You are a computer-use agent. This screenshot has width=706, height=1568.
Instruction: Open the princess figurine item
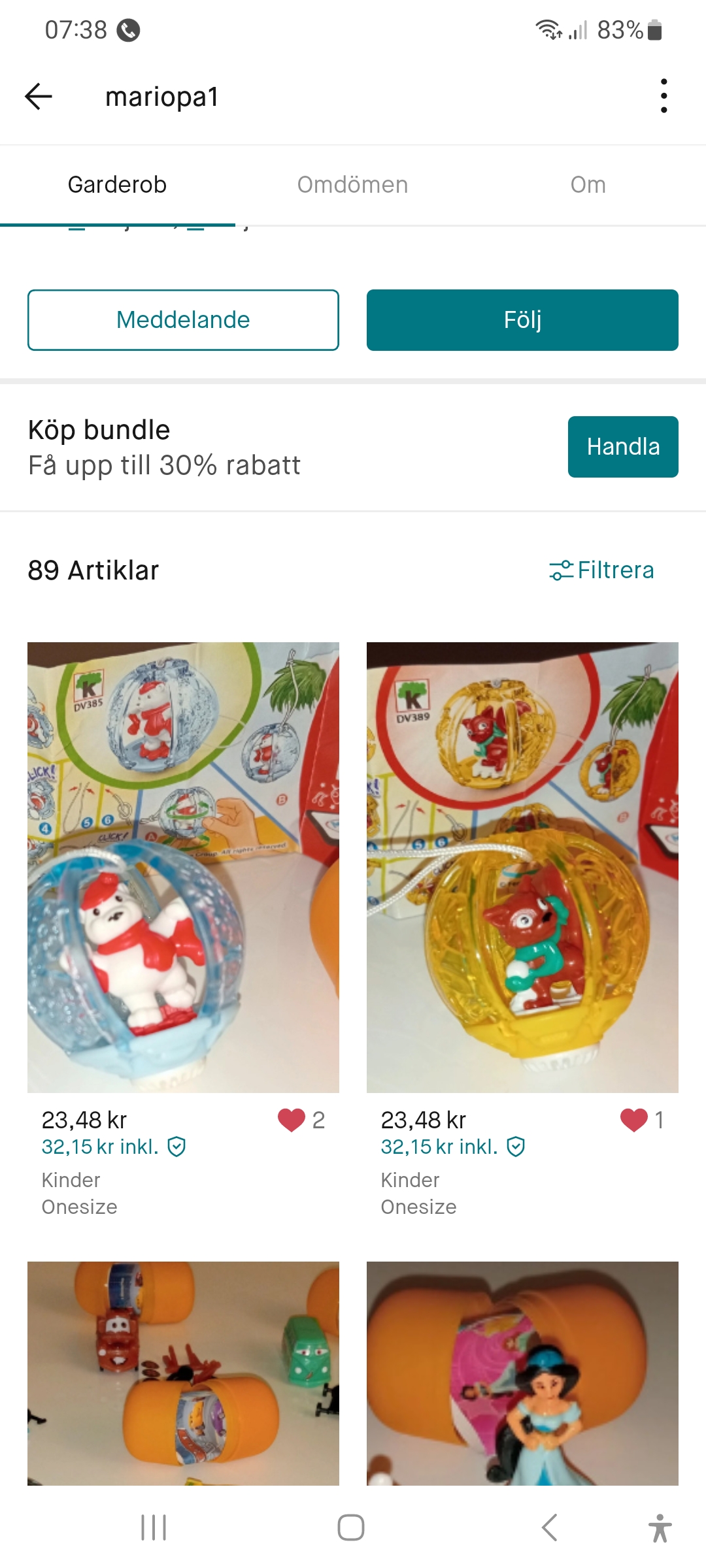[x=522, y=1372]
